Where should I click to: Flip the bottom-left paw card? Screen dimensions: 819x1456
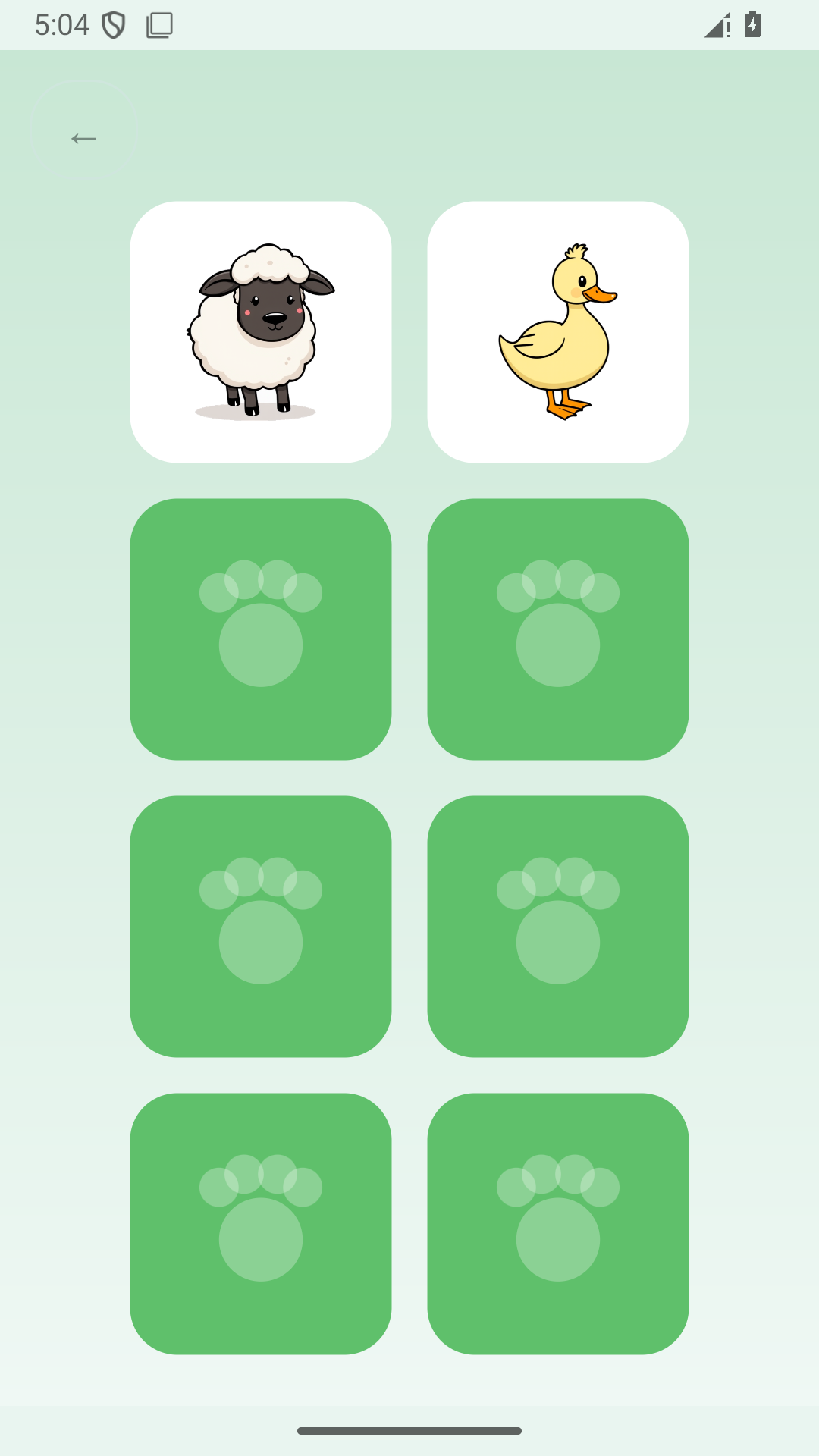pos(261,1224)
